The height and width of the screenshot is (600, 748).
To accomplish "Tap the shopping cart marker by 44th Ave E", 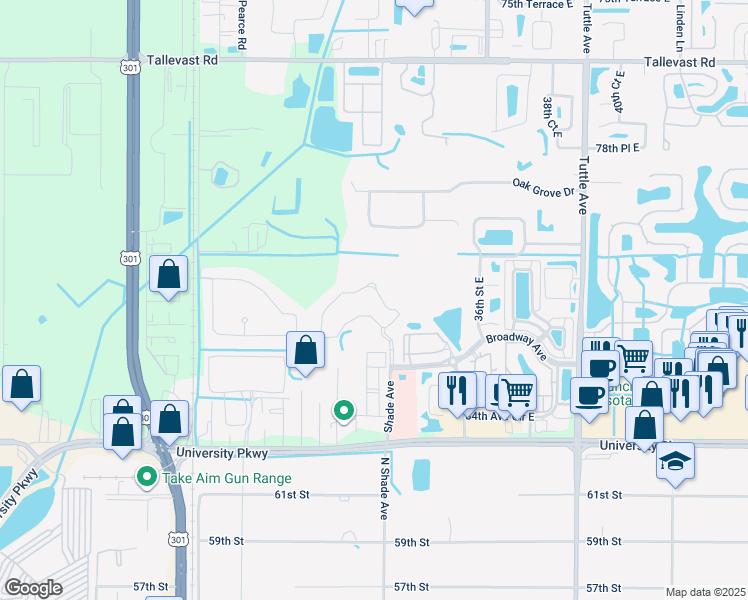I will tap(516, 391).
